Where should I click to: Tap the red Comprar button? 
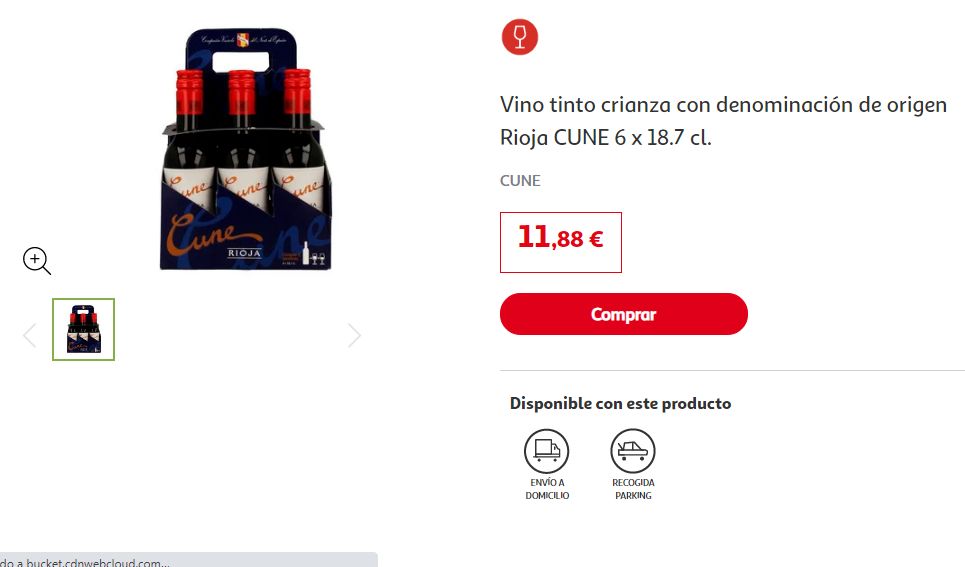[623, 314]
